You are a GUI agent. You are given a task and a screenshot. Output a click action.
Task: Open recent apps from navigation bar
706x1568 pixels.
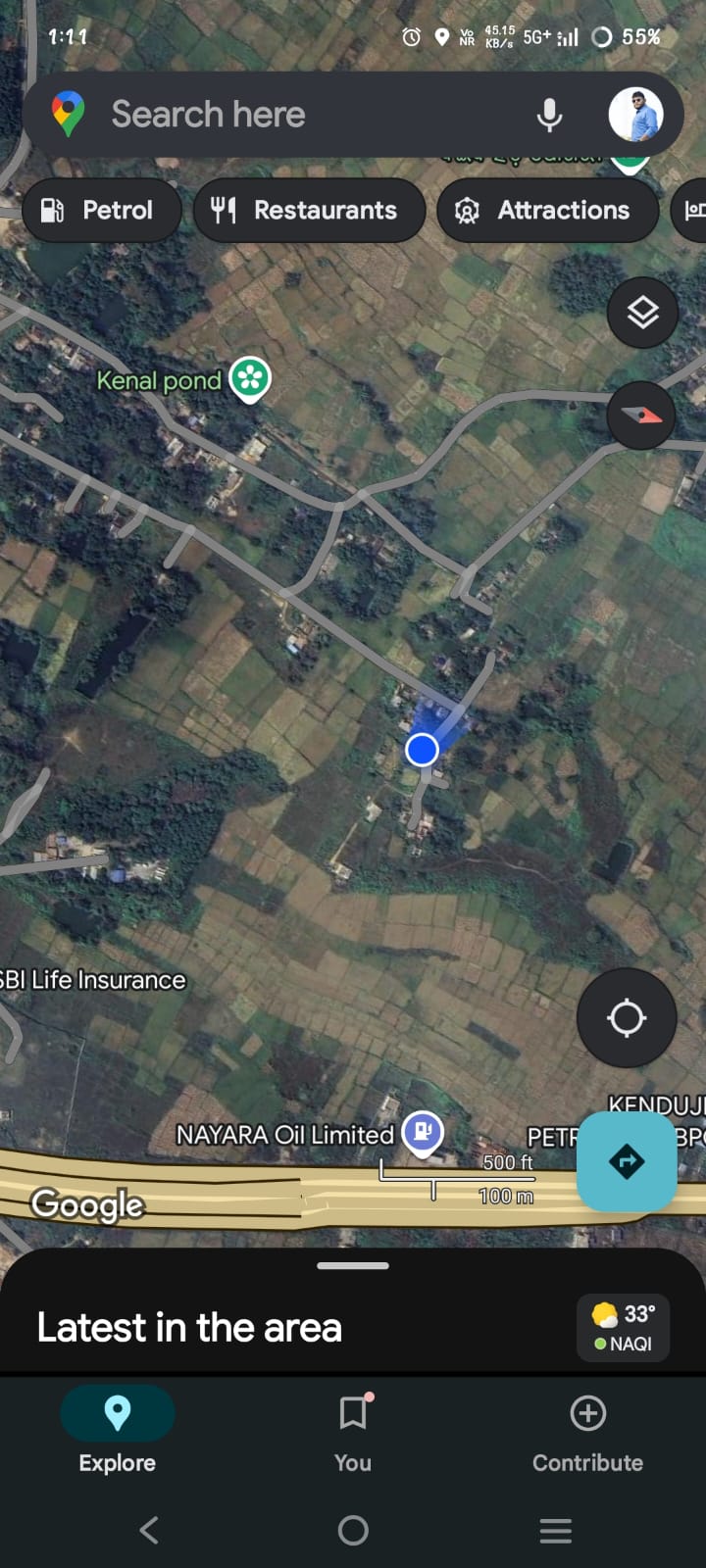[x=555, y=1530]
